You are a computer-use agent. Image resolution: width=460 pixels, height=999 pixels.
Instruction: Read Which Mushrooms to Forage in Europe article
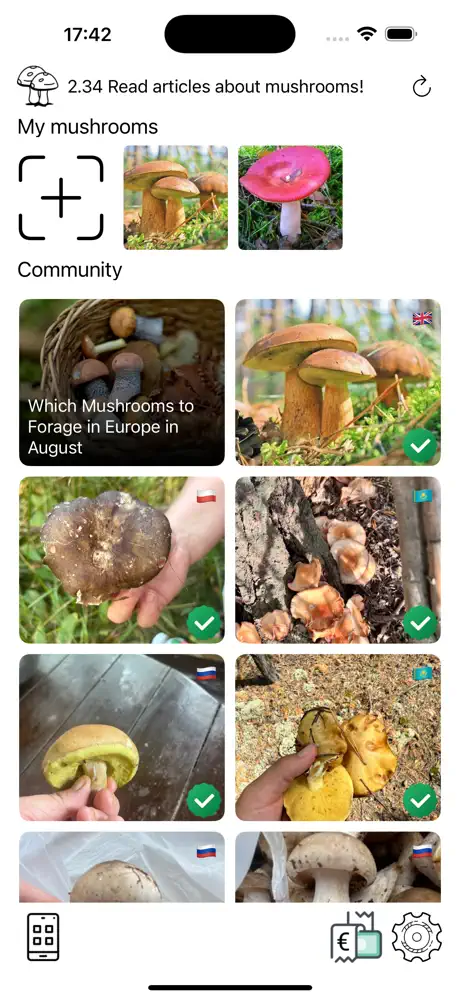(122, 382)
